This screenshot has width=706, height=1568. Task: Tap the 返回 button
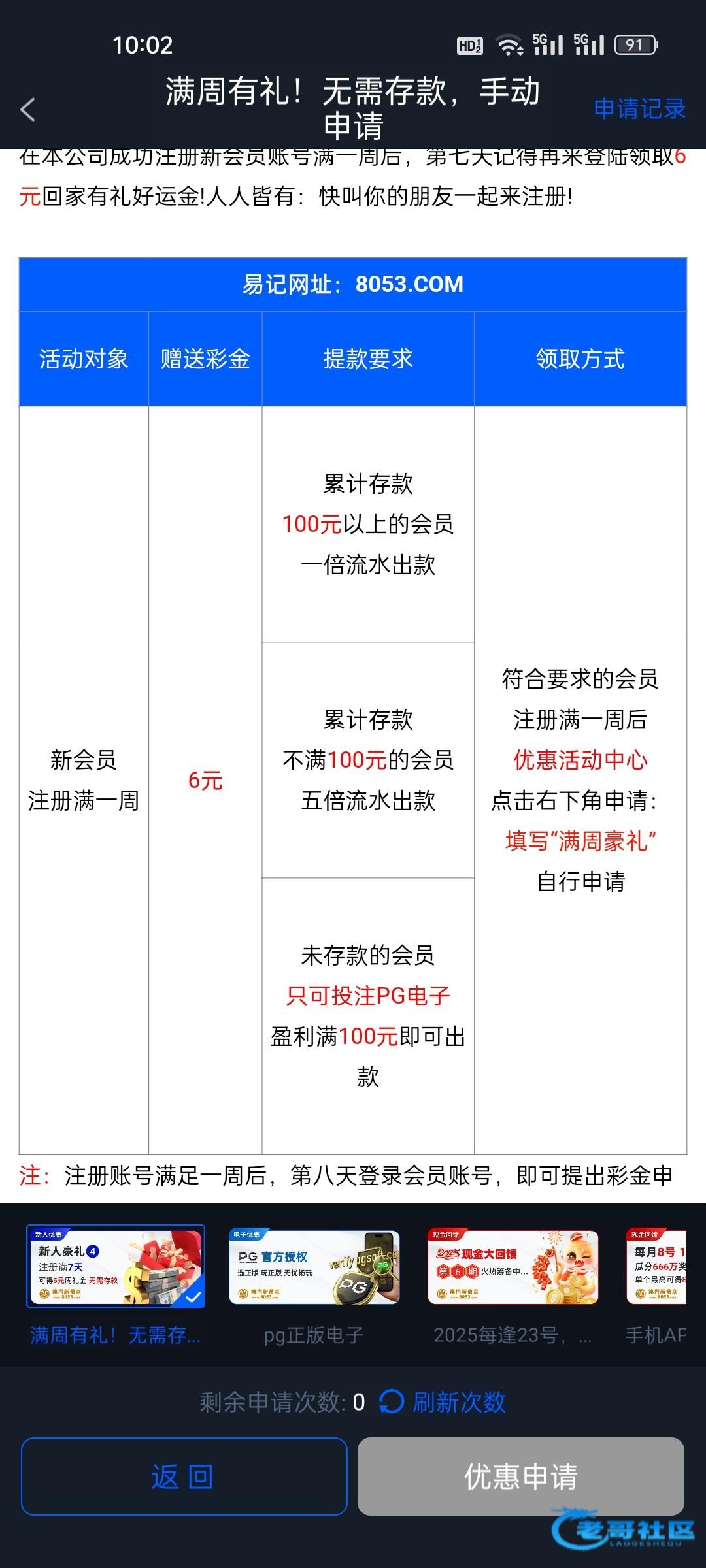coord(184,1476)
